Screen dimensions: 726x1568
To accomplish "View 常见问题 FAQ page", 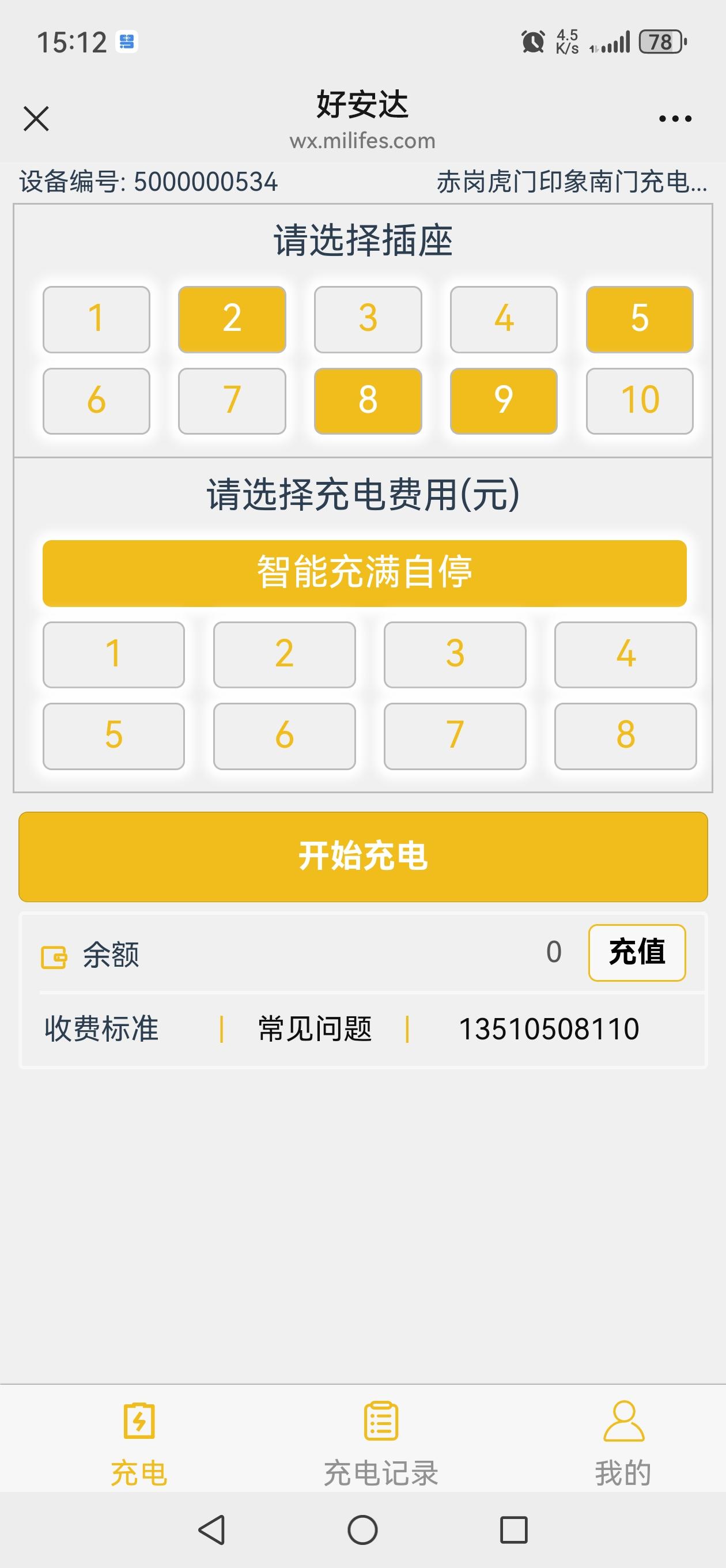I will click(315, 1028).
